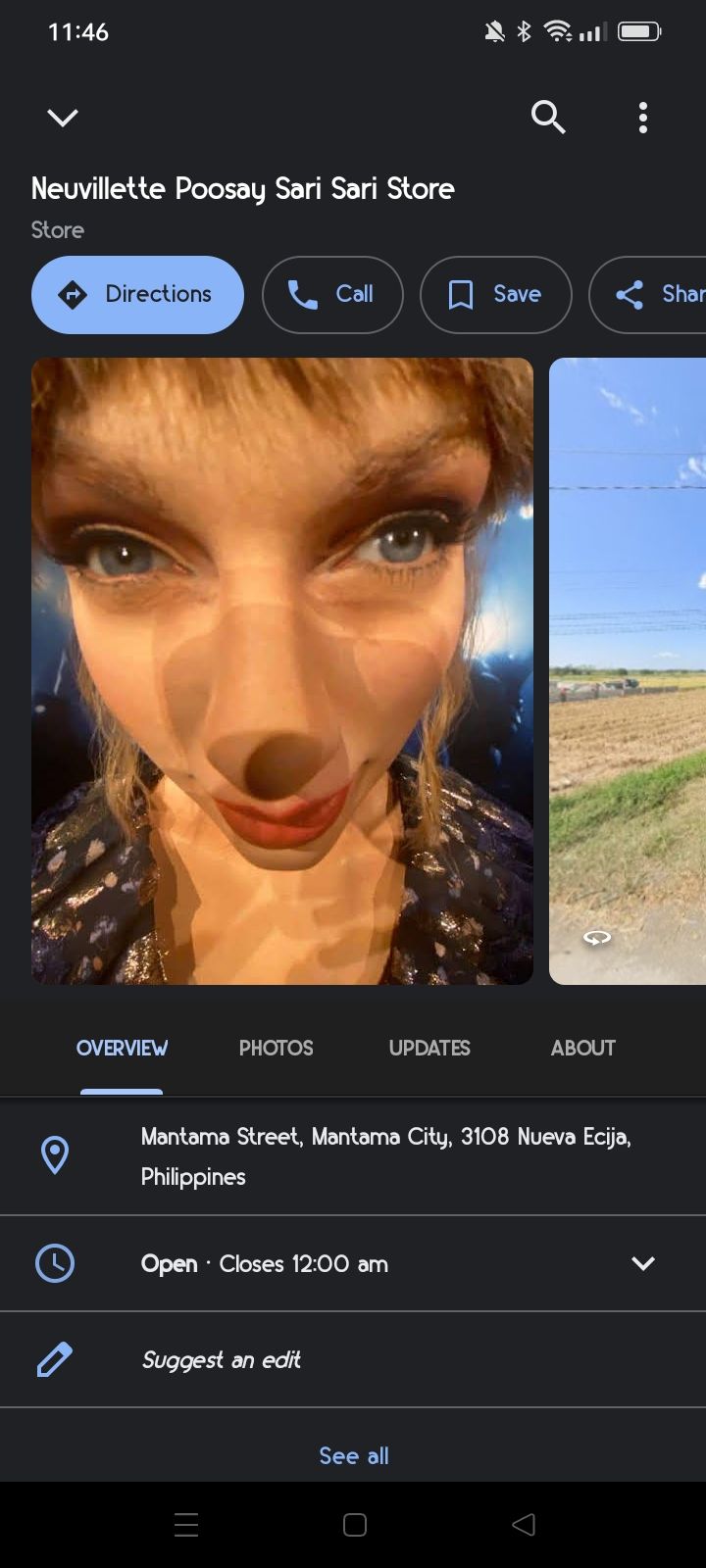This screenshot has height=1568, width=706.
Task: Go back using the system navigation button
Action: tap(524, 1525)
